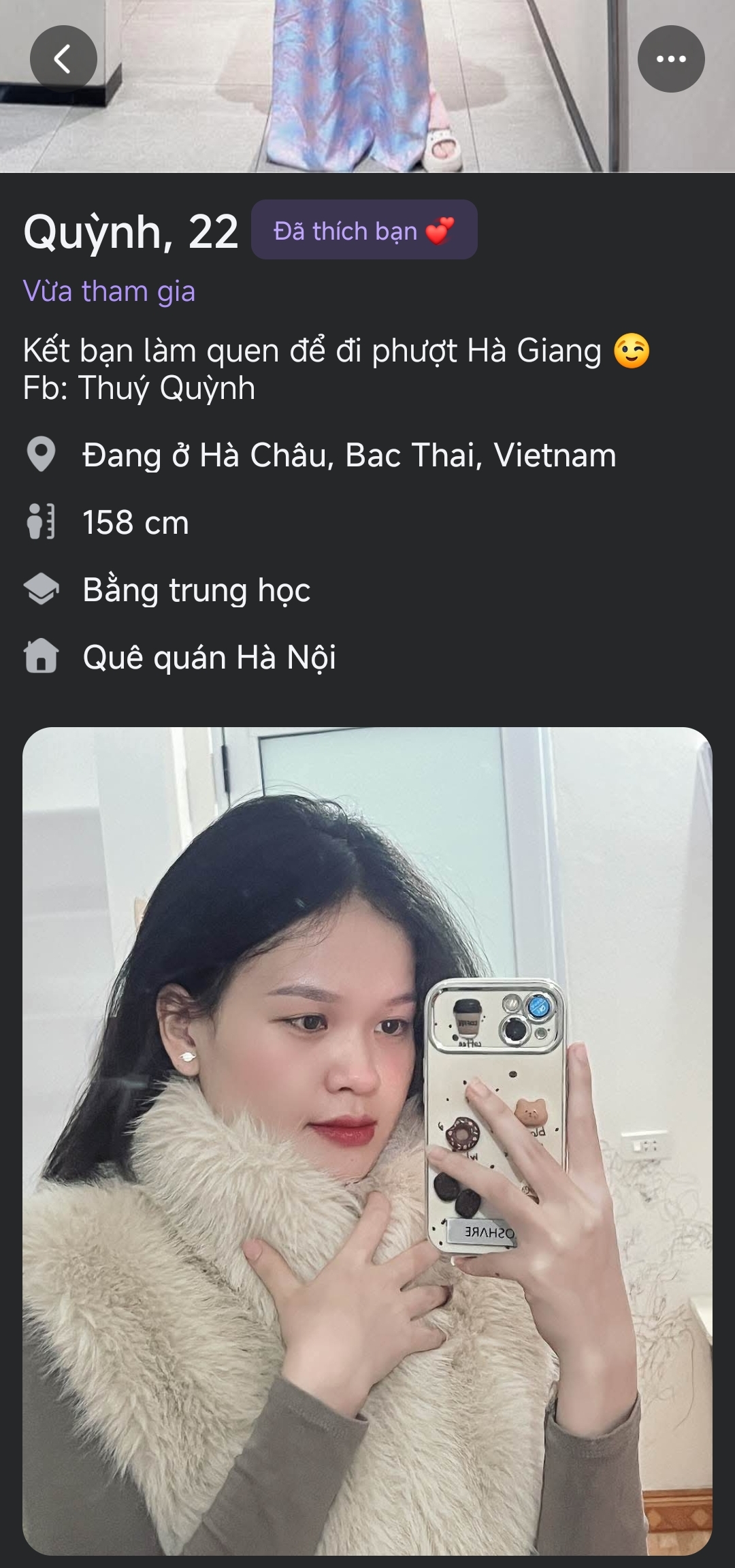The image size is (735, 1568).
Task: Click the 'Đã thích bạn' badge
Action: pyautogui.click(x=363, y=231)
